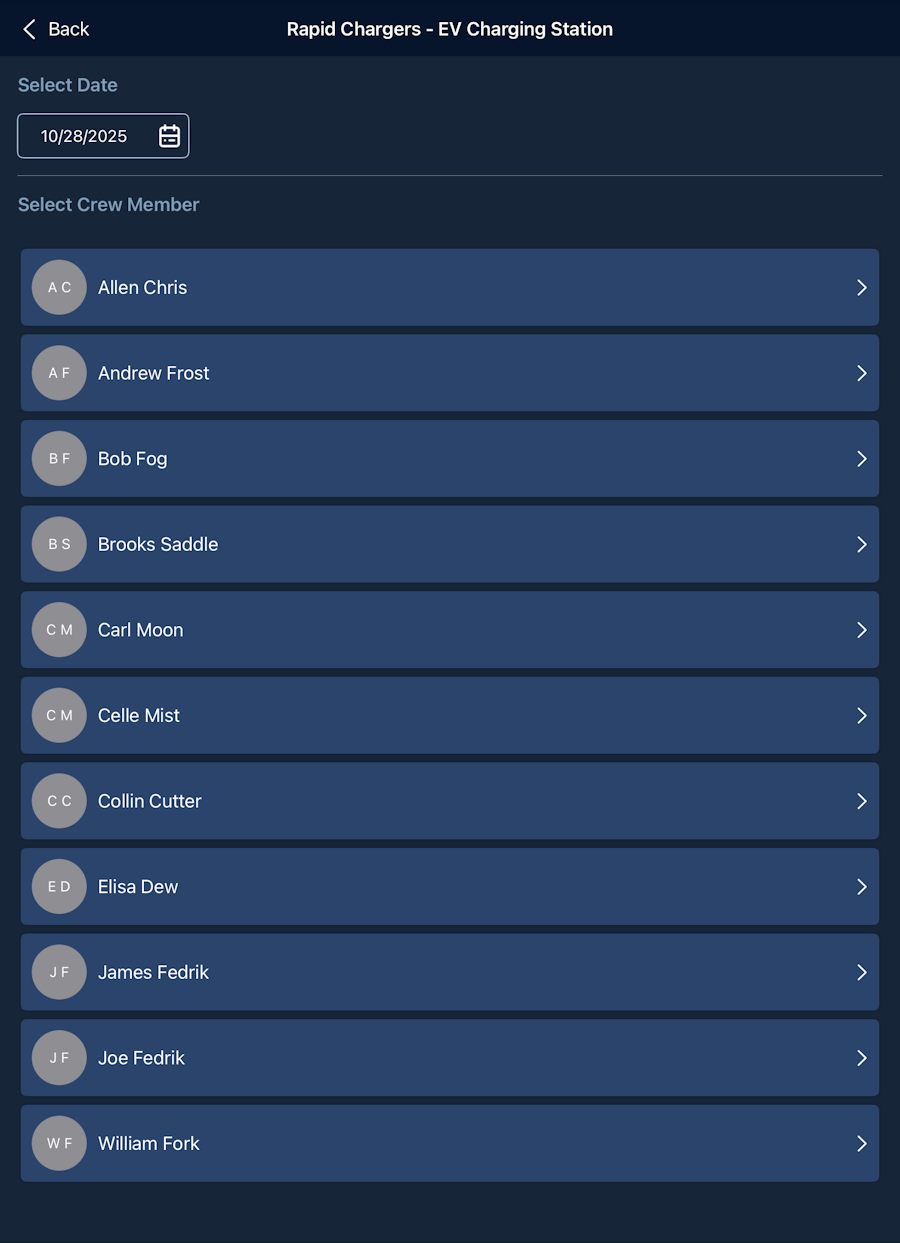Viewport: 900px width, 1243px height.
Task: Choose Andrew Frost from the crew list
Action: click(x=449, y=373)
